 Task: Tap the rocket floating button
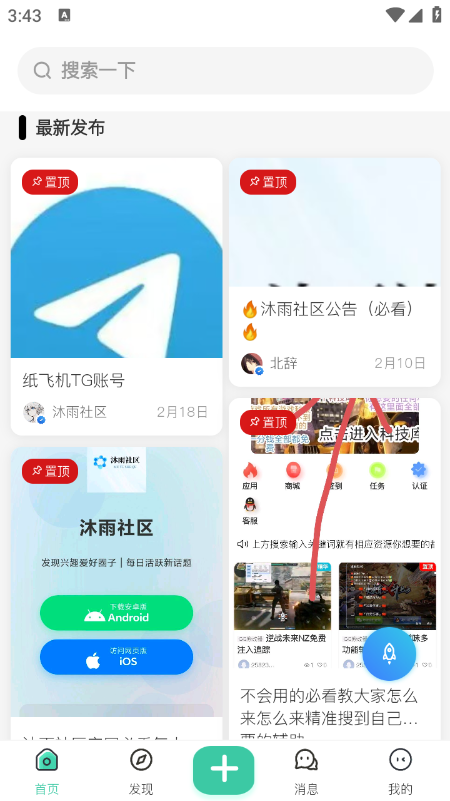(x=389, y=654)
